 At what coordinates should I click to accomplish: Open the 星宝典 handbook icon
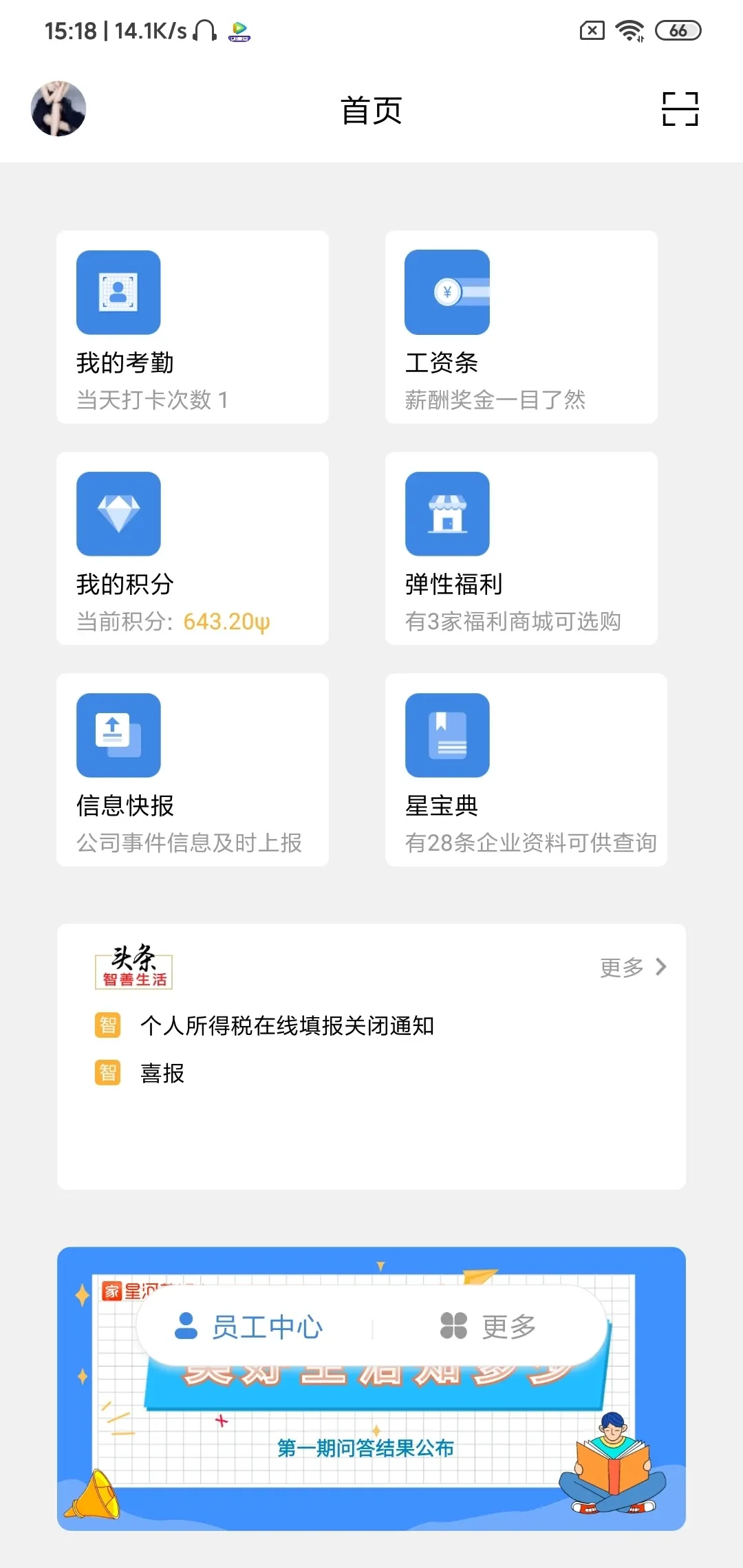[446, 734]
